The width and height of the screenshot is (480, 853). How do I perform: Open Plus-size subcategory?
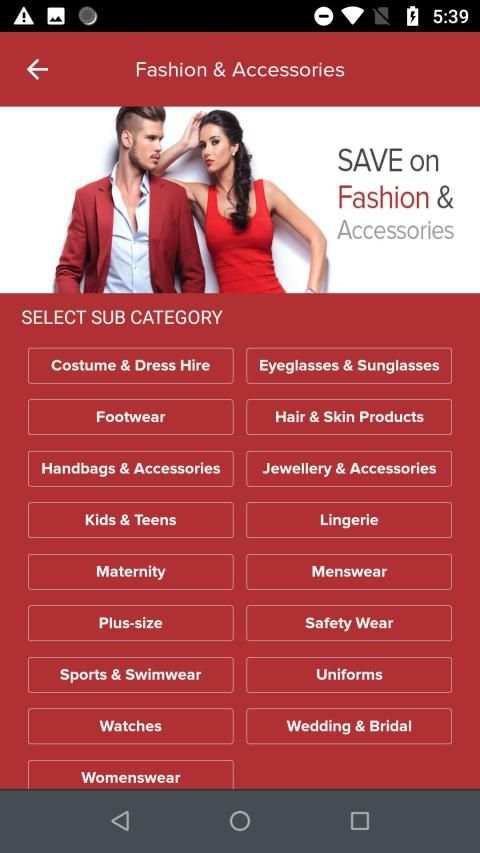coord(131,623)
